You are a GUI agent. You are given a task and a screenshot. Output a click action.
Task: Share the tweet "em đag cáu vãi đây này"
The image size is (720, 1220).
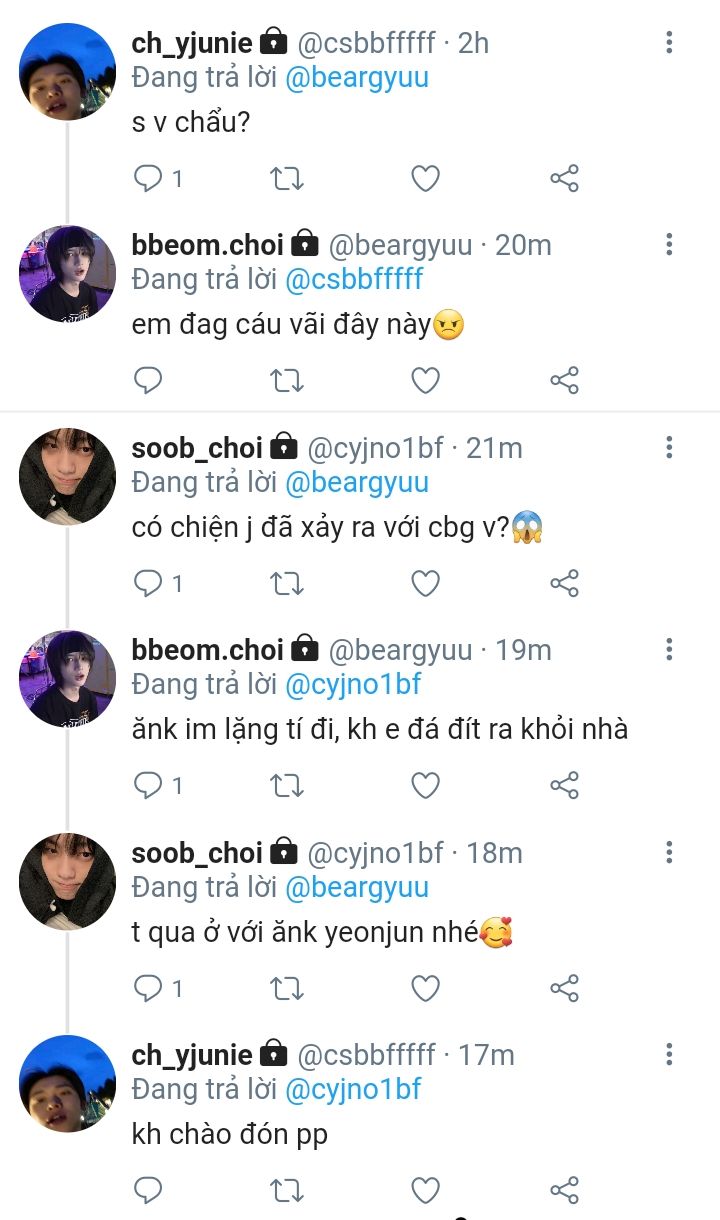pos(564,381)
